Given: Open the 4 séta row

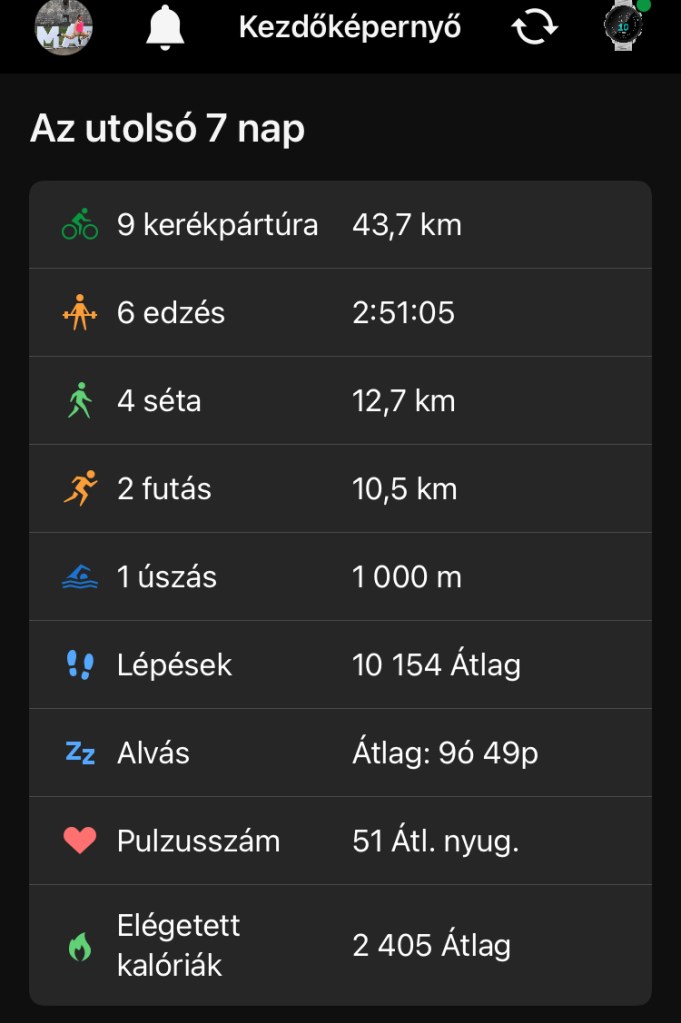Looking at the screenshot, I should [x=340, y=401].
